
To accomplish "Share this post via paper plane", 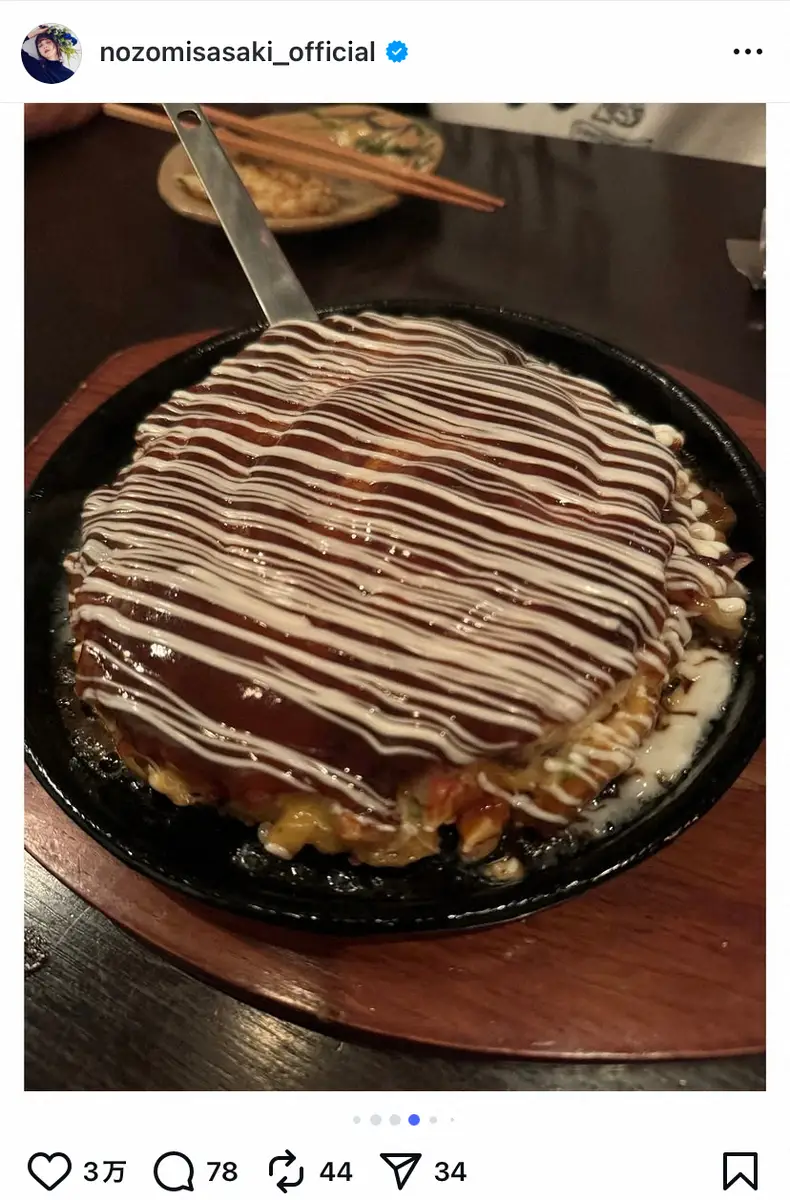I will [400, 1171].
